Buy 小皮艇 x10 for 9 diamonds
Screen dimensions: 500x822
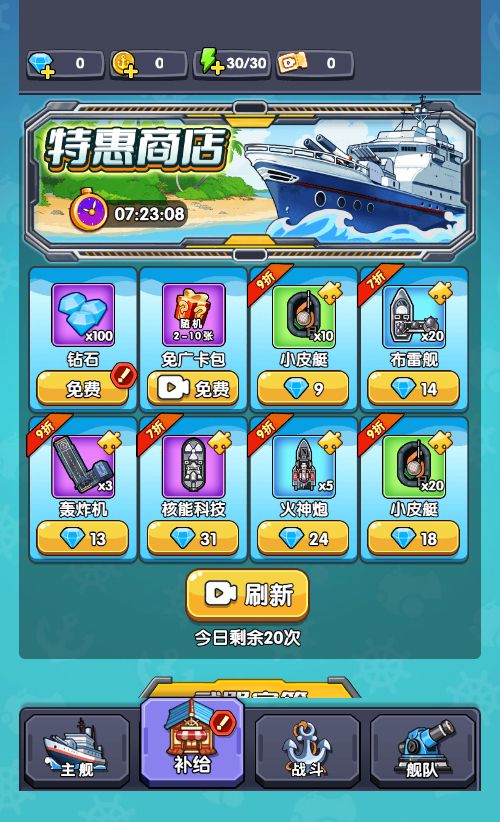click(303, 388)
